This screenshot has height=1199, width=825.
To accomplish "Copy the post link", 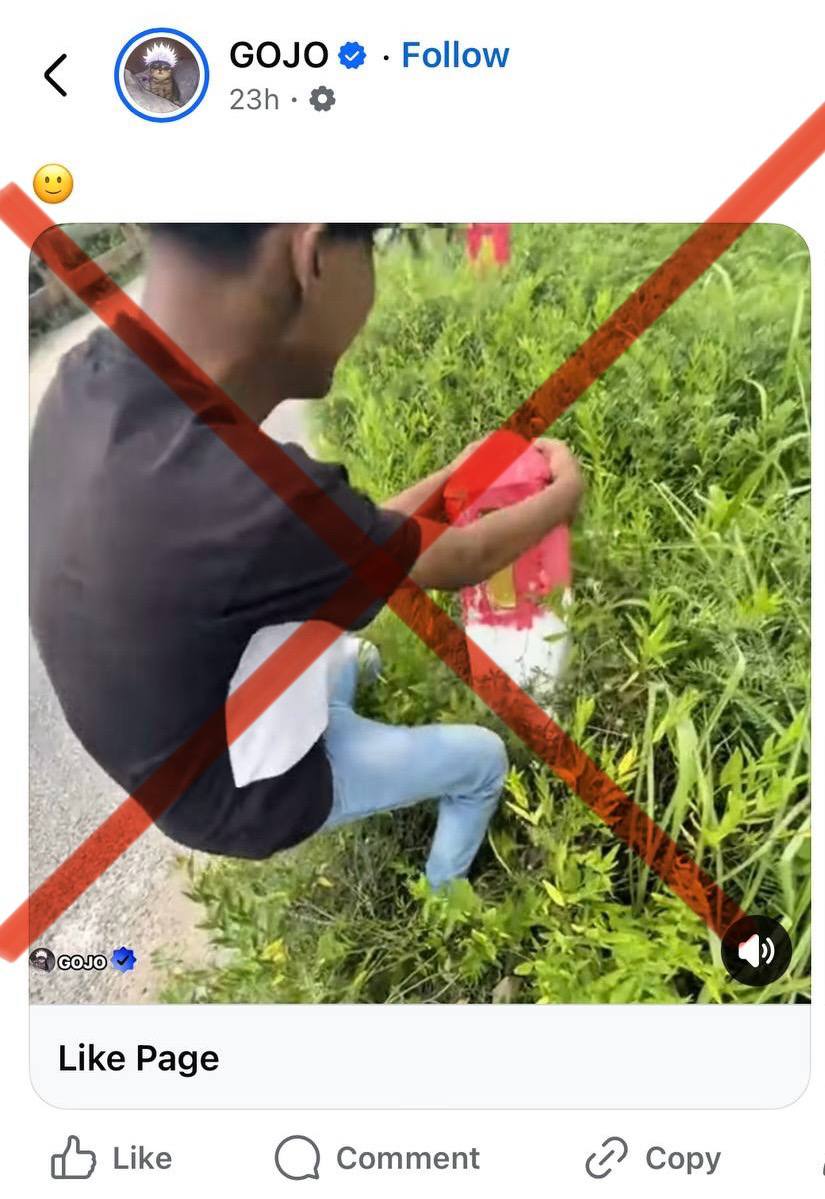I will (x=654, y=1158).
